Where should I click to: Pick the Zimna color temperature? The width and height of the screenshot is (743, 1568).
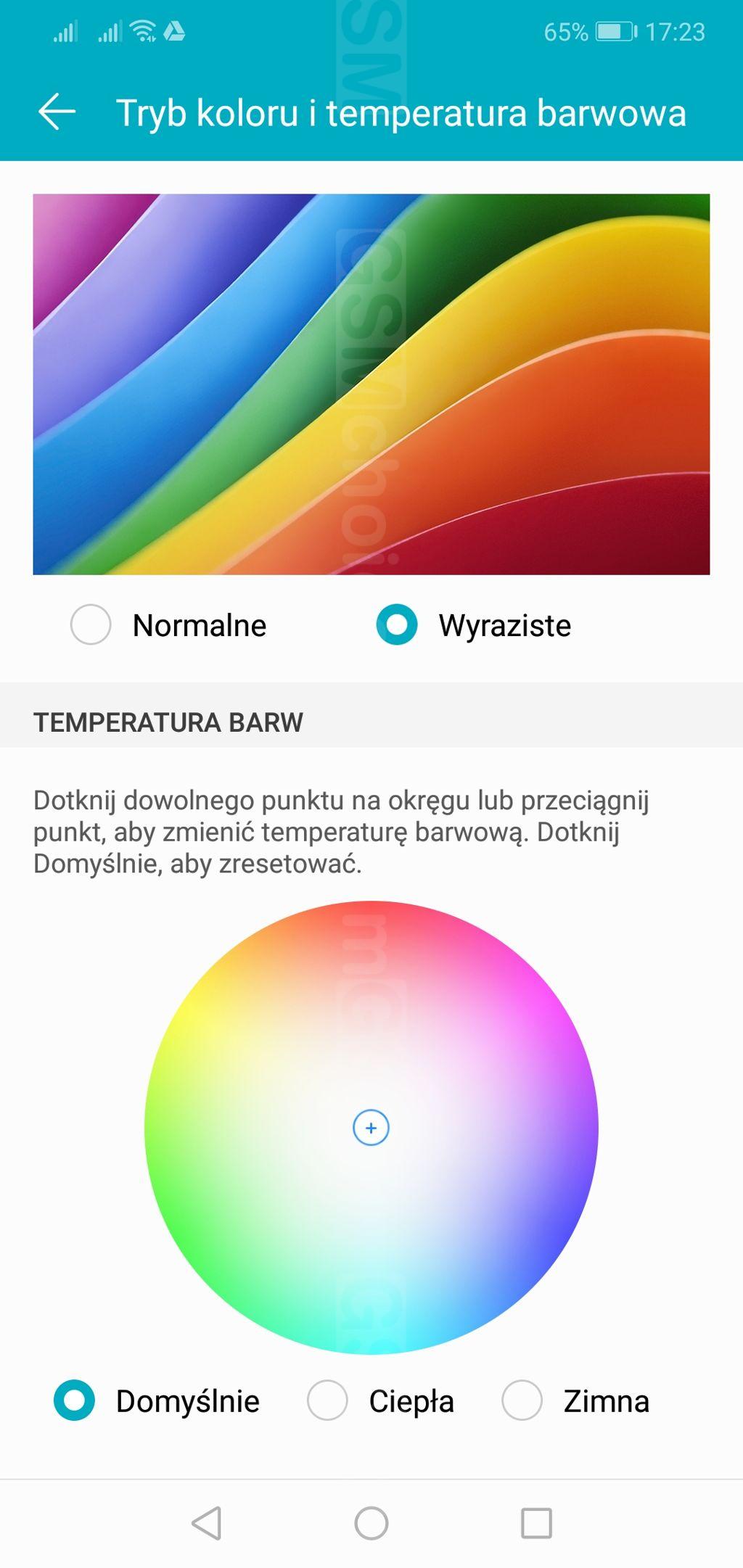pos(522,1400)
